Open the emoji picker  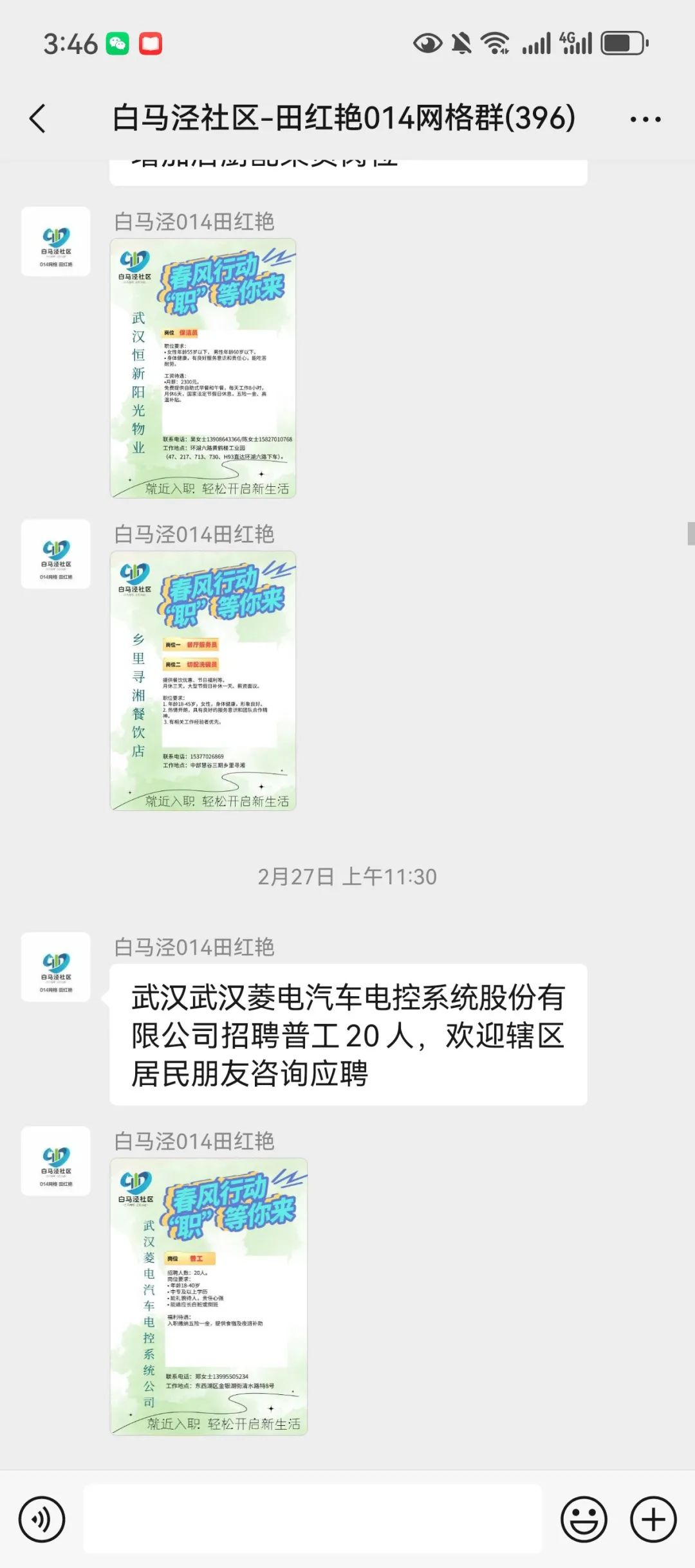coord(584,1519)
